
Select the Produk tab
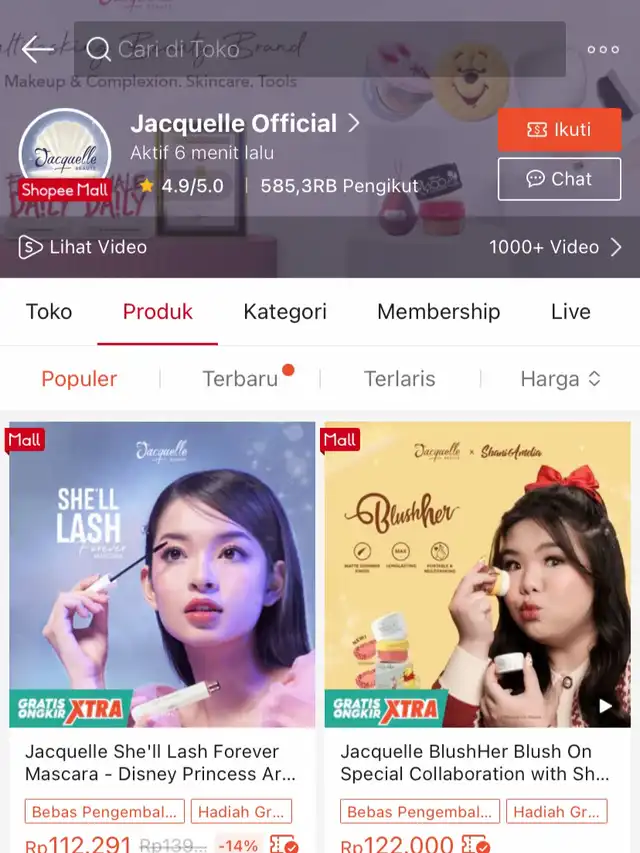[x=158, y=311]
